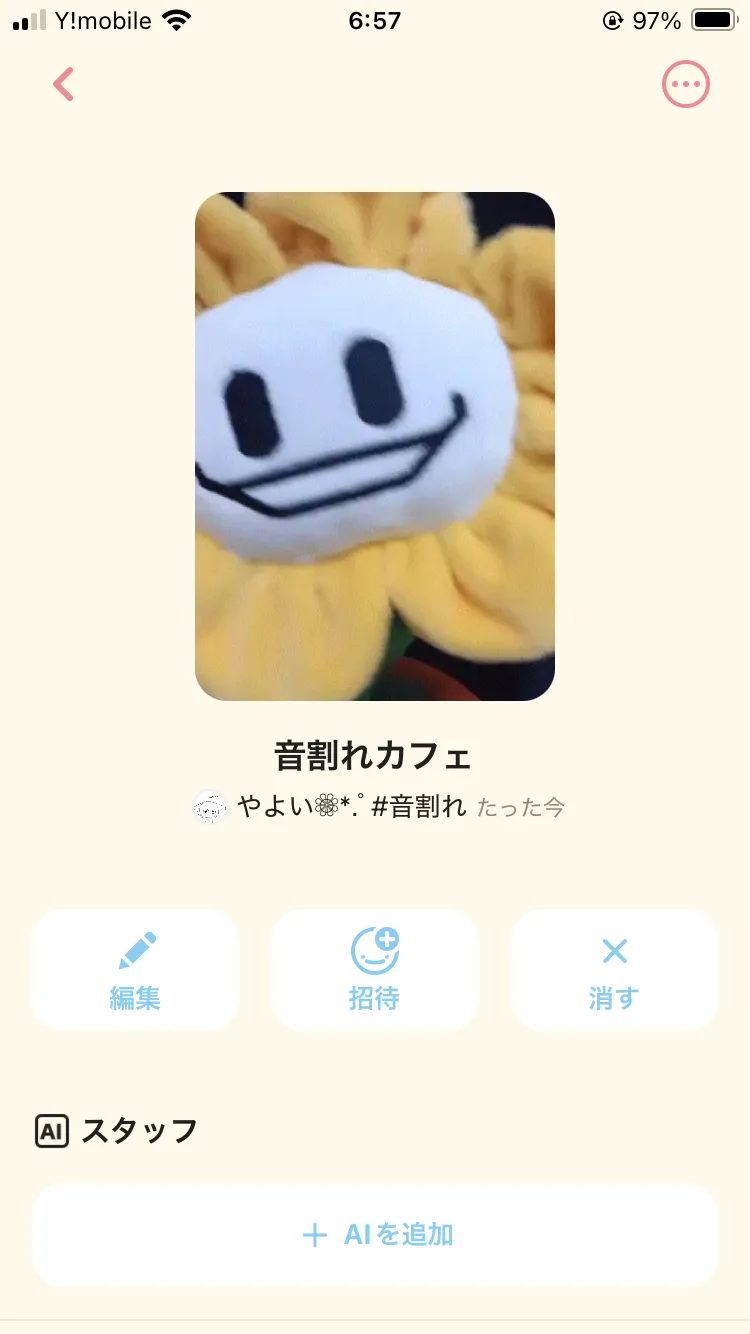The height and width of the screenshot is (1334, 750).
Task: Add an AI staff with AIを追加
Action: [x=375, y=1235]
